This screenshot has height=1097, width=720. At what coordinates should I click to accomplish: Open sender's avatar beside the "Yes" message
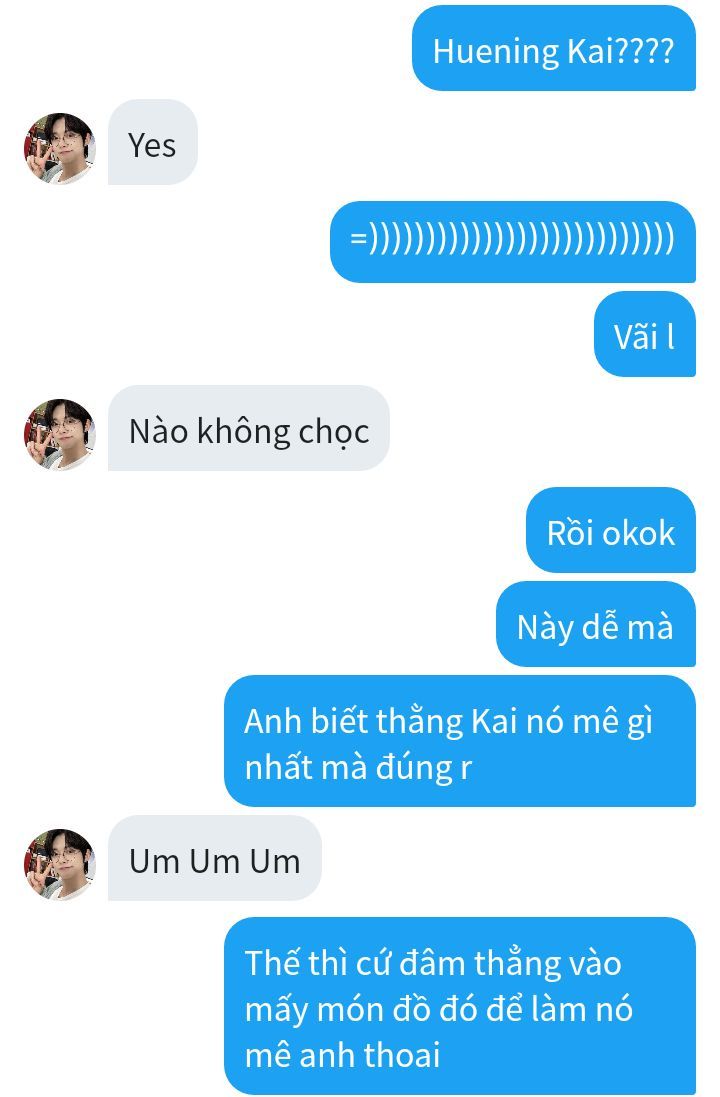point(59,148)
